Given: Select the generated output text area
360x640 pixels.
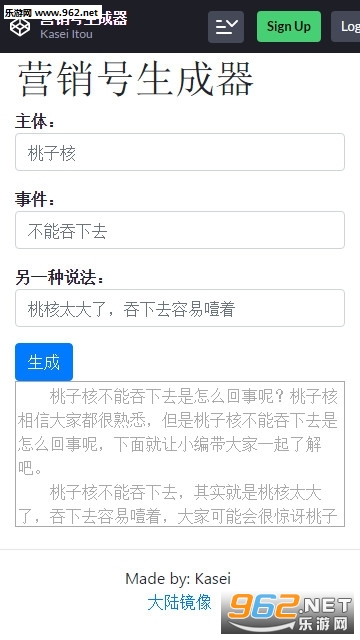Looking at the screenshot, I should 180,454.
